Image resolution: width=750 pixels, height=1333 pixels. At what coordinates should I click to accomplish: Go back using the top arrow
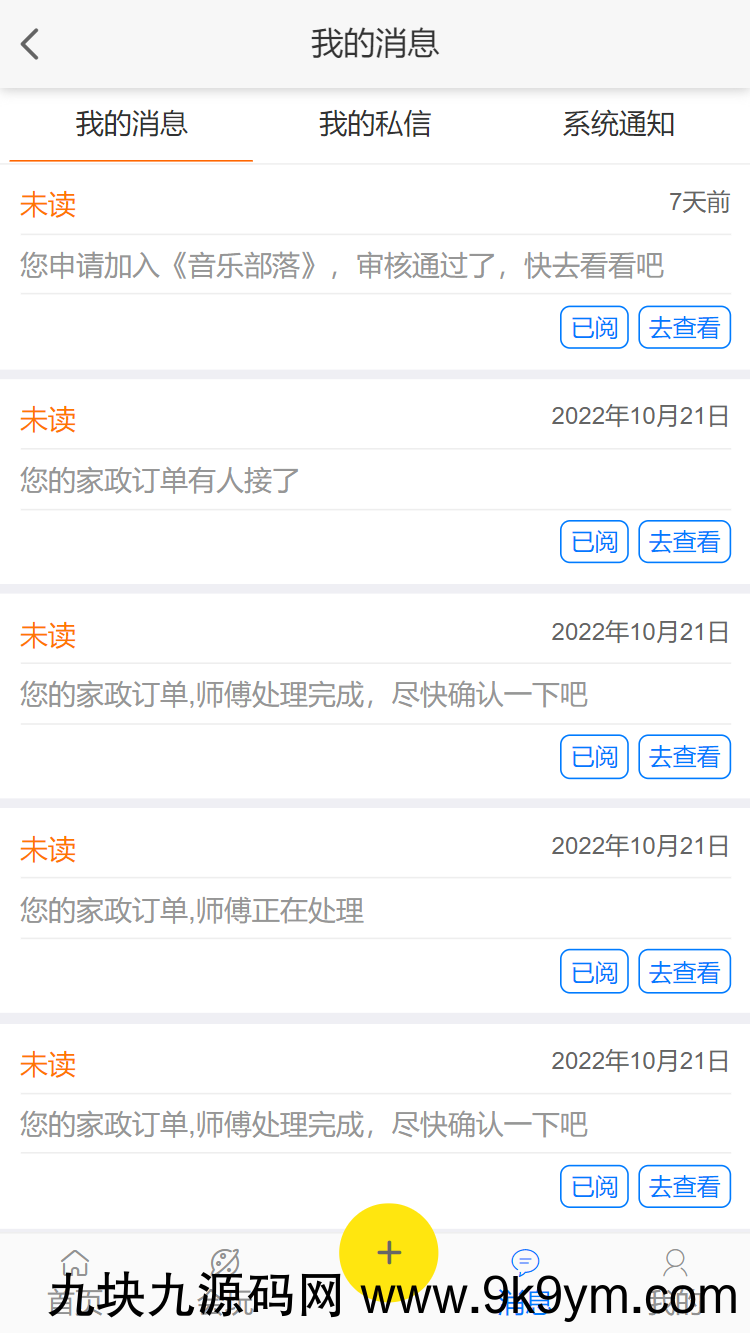[30, 44]
